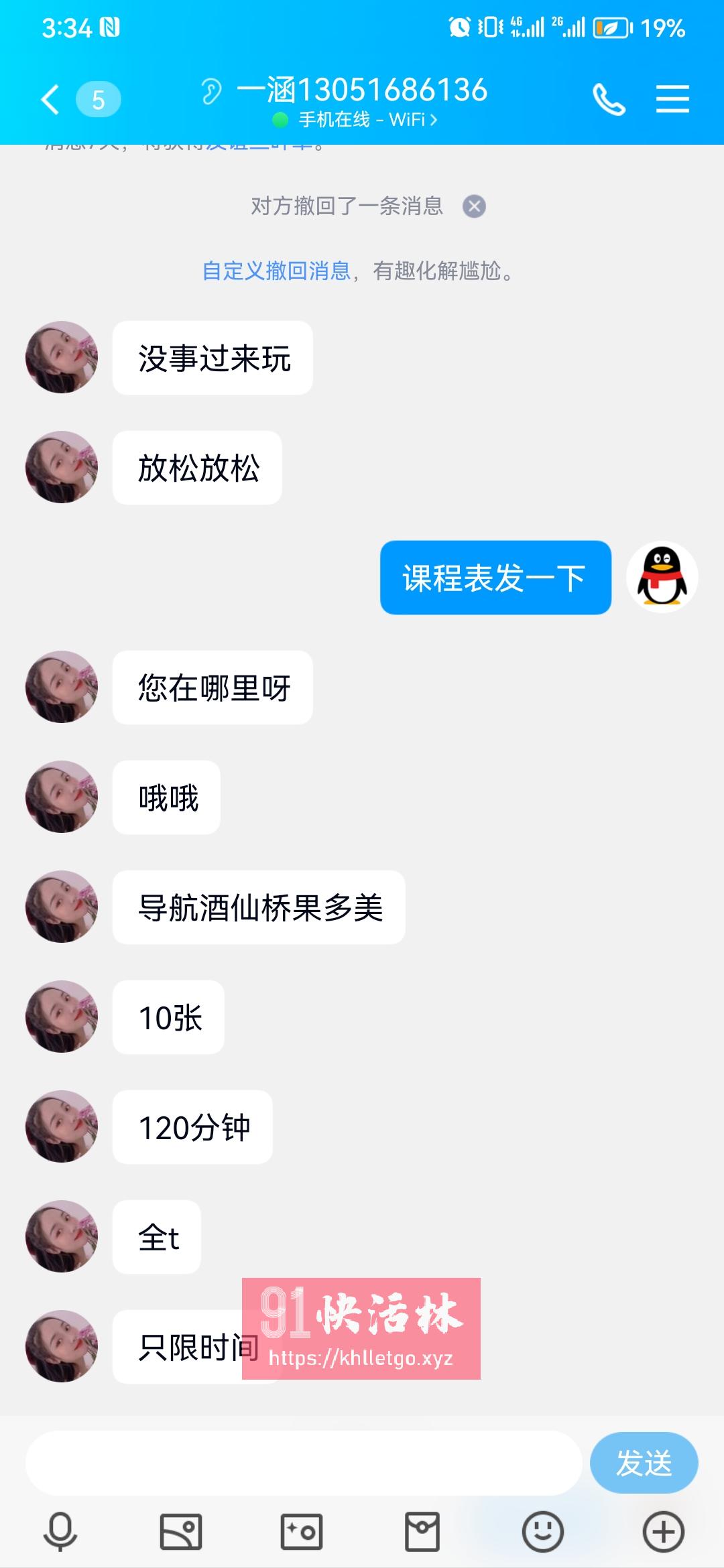
Task: Expand online status via WiFi chevron
Action: (x=433, y=119)
